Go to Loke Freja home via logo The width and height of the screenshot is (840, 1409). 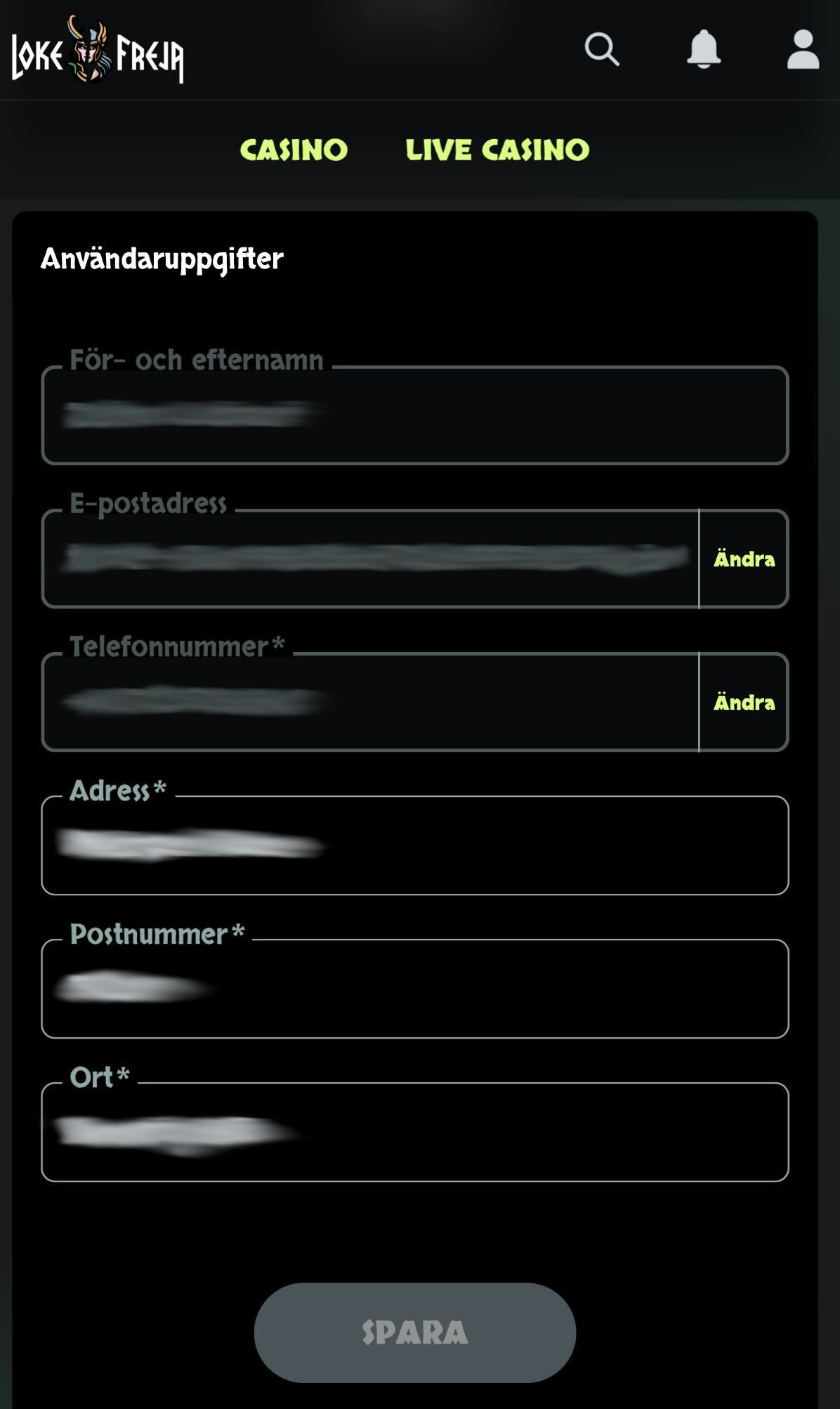98,51
